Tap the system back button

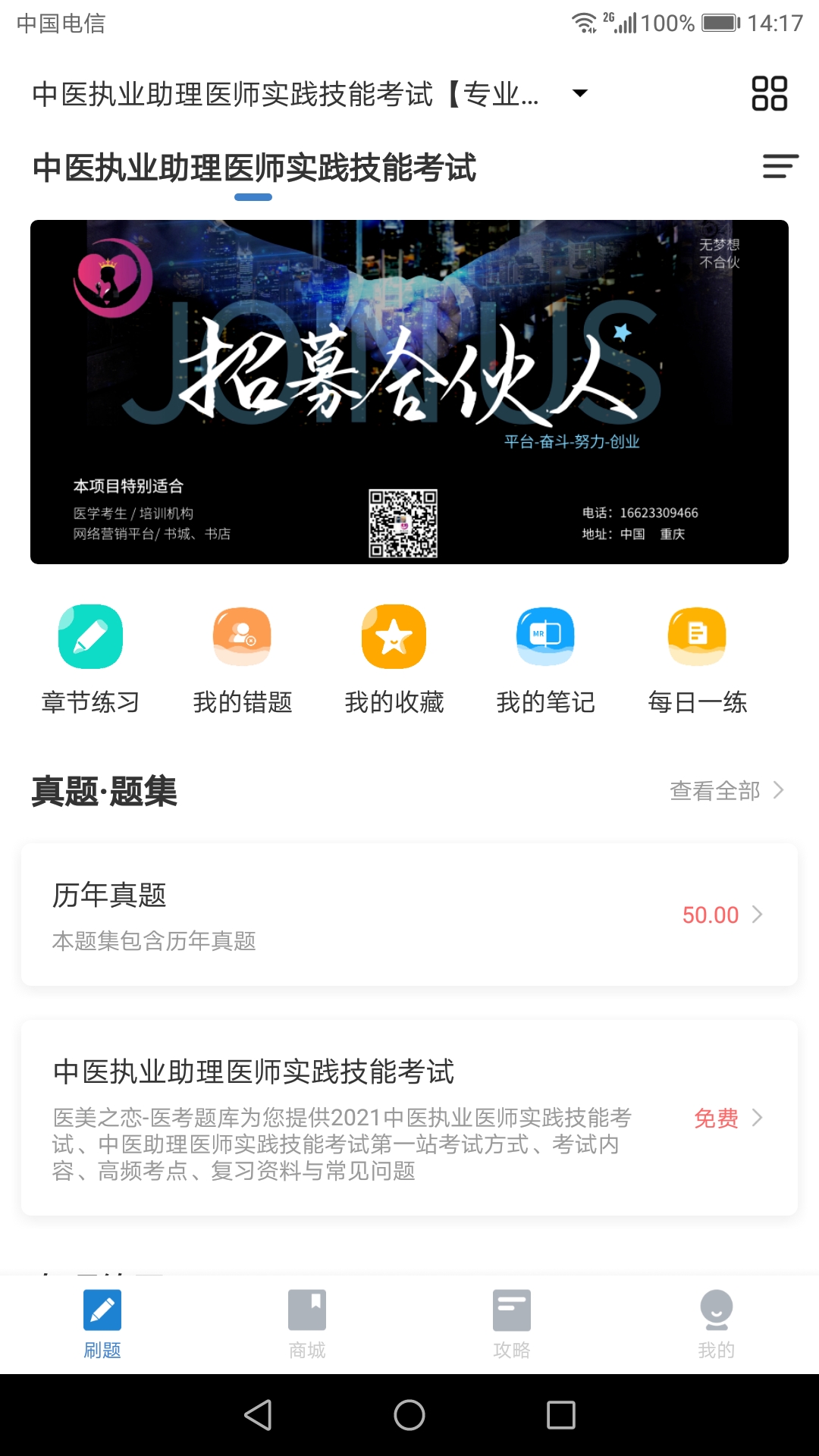tap(258, 1415)
